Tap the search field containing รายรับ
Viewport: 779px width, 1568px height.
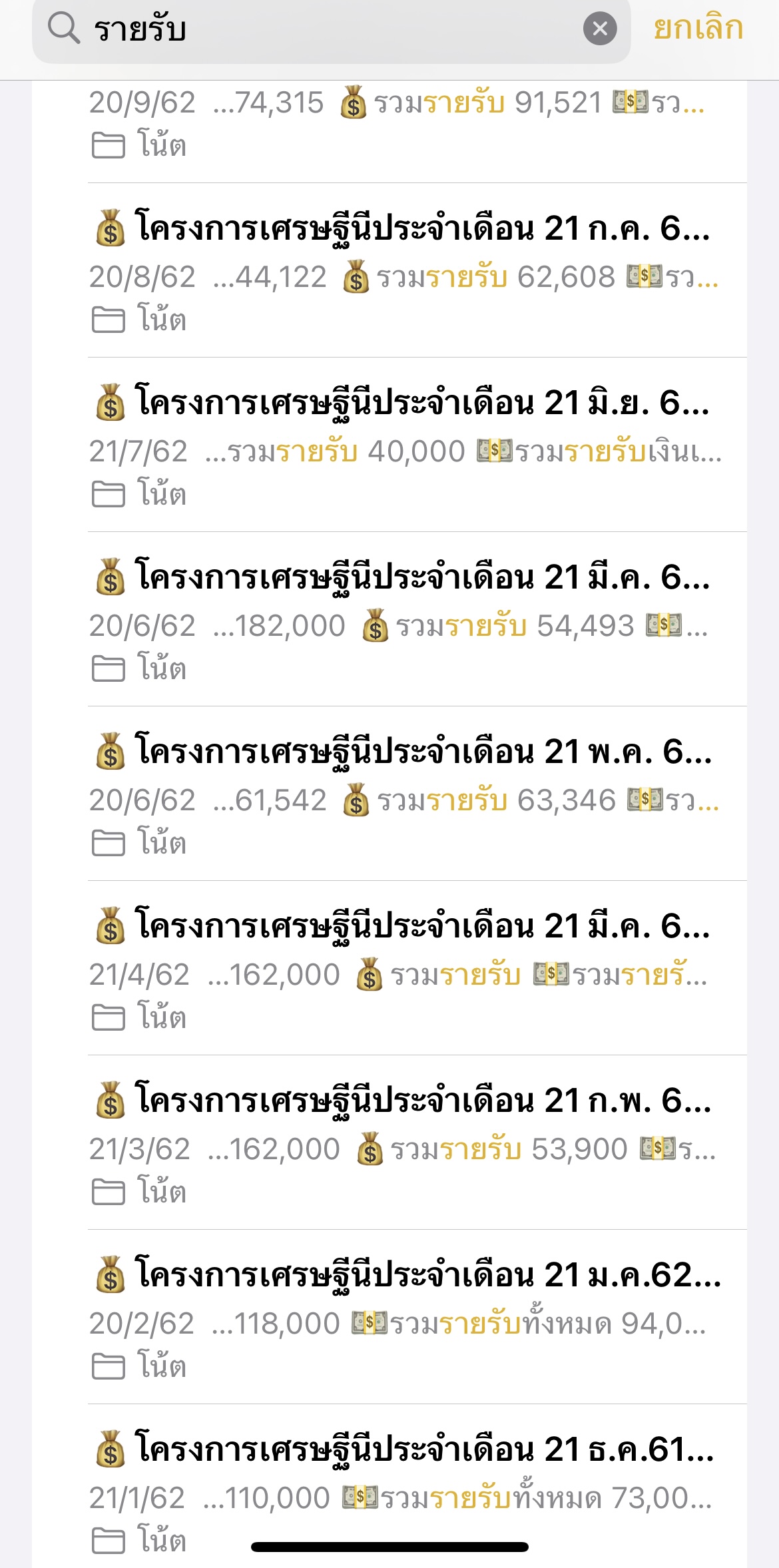pos(331,29)
